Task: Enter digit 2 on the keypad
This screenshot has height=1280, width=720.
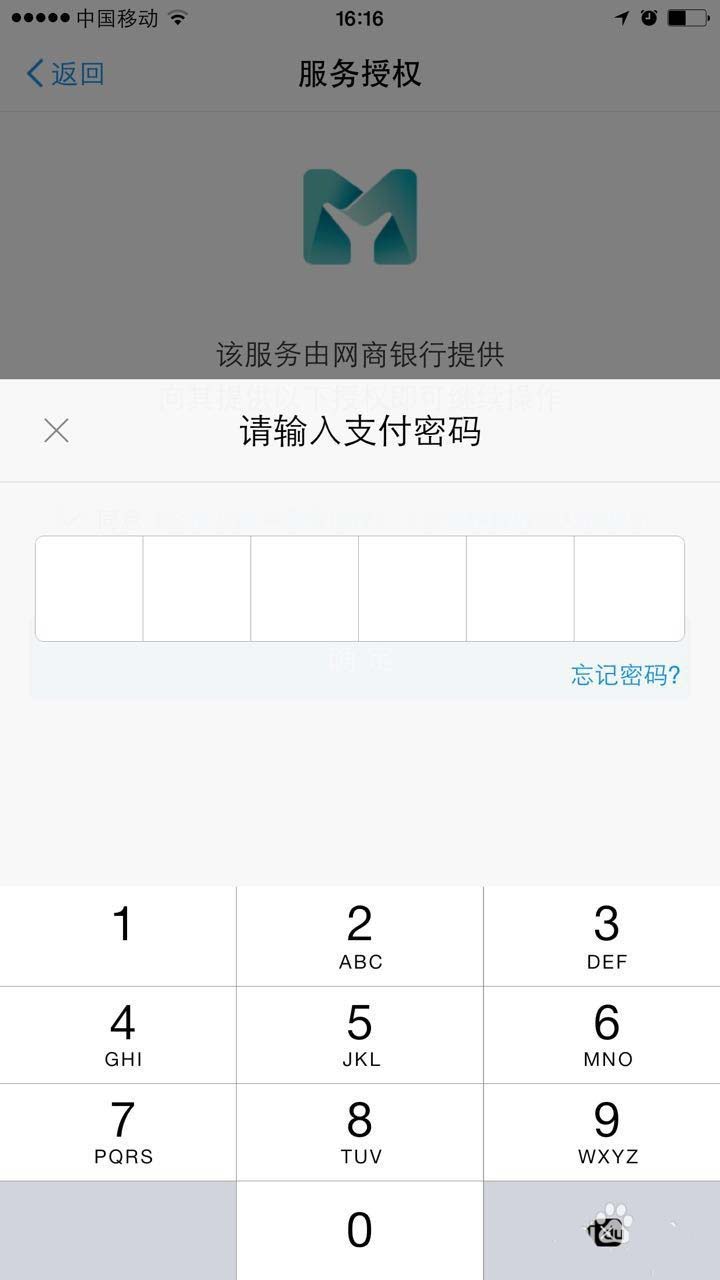Action: (x=360, y=936)
